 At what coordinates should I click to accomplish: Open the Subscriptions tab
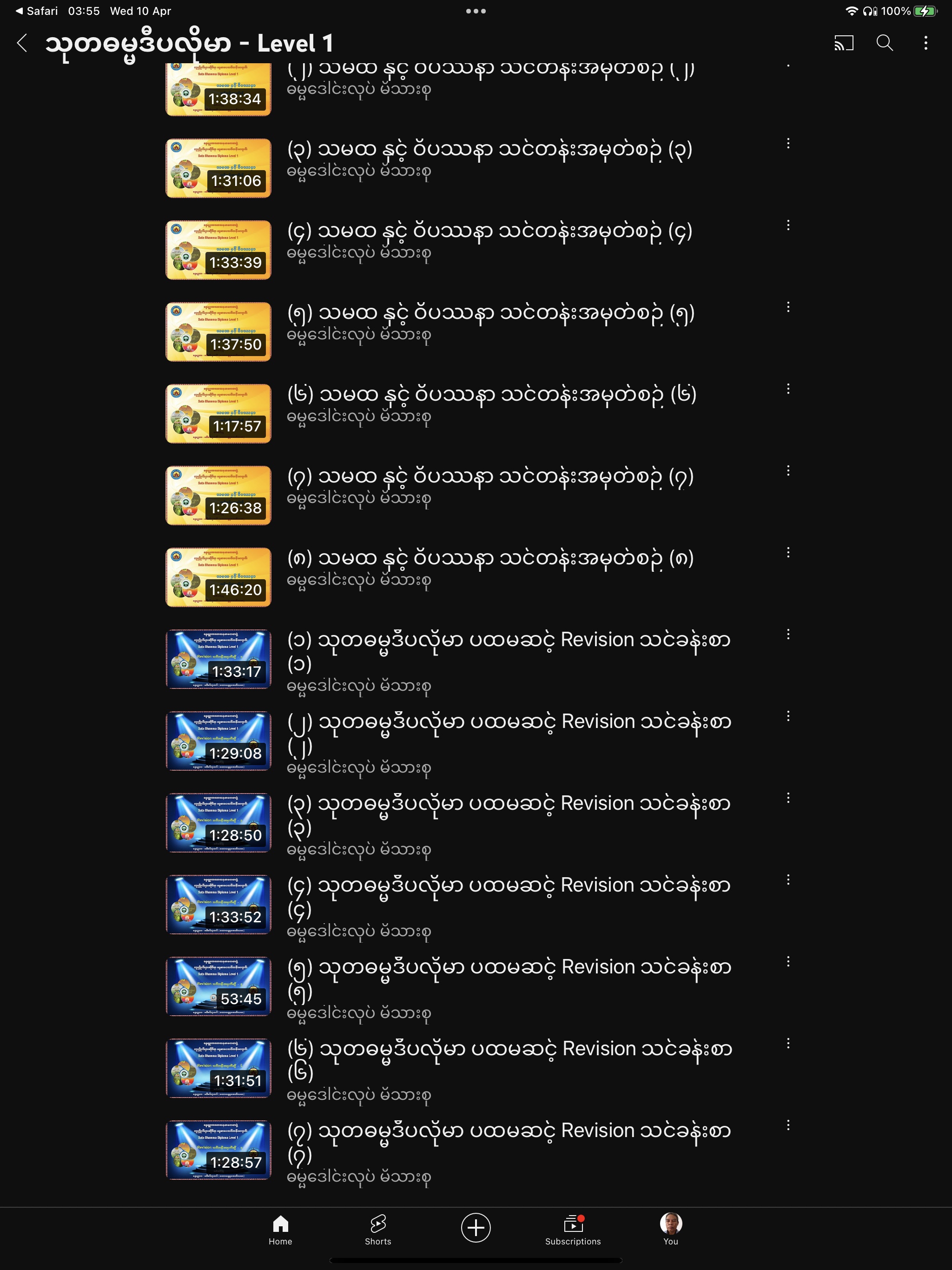pyautogui.click(x=573, y=1229)
